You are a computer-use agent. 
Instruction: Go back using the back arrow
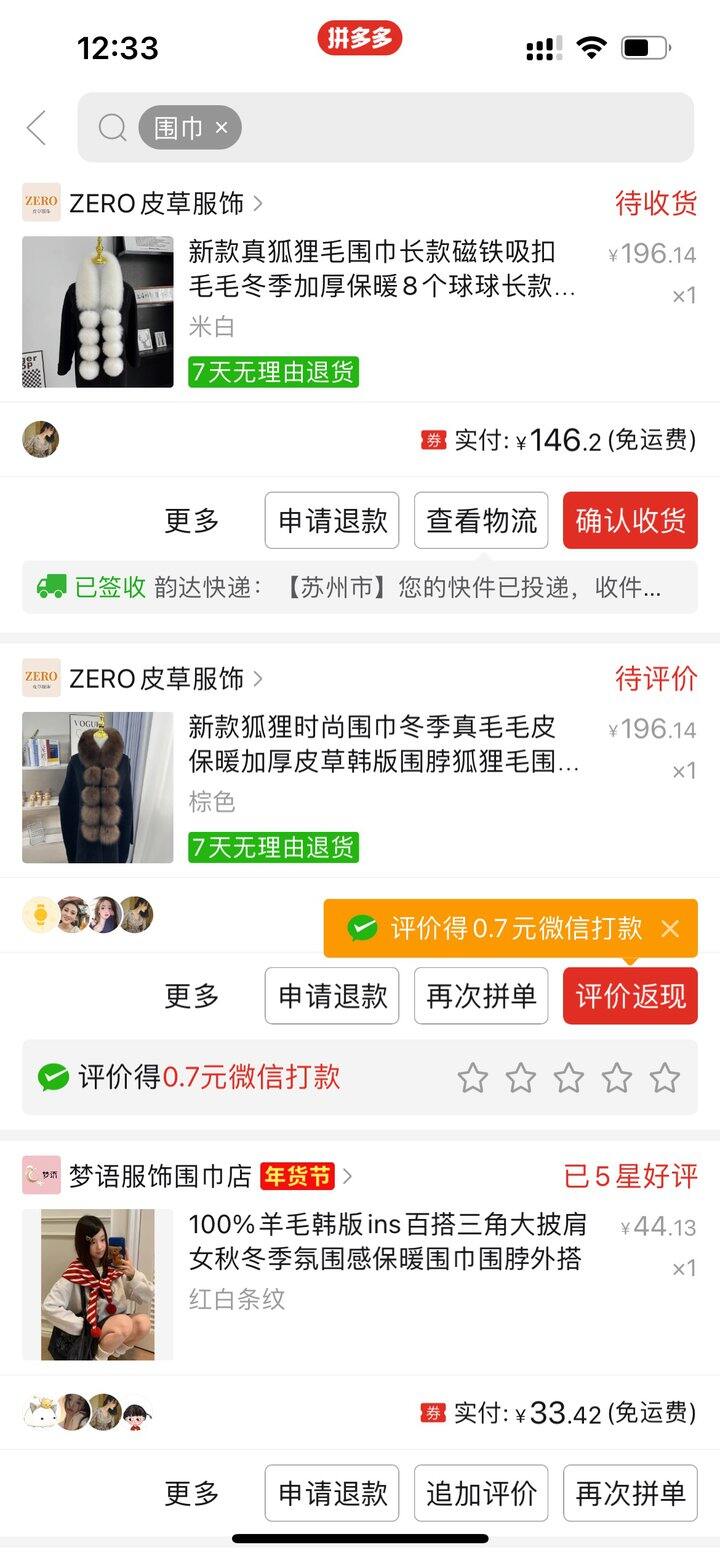tap(37, 128)
